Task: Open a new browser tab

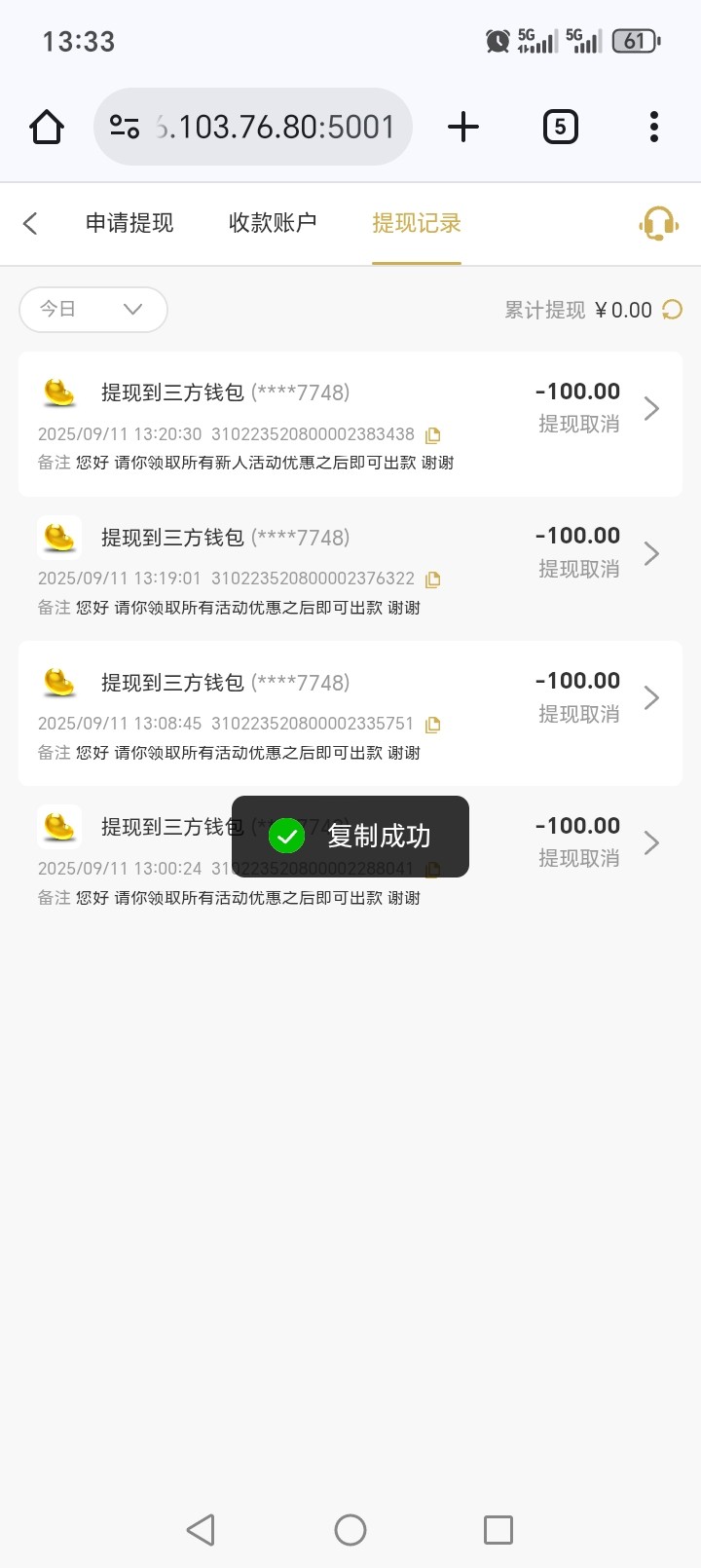Action: pyautogui.click(x=463, y=127)
